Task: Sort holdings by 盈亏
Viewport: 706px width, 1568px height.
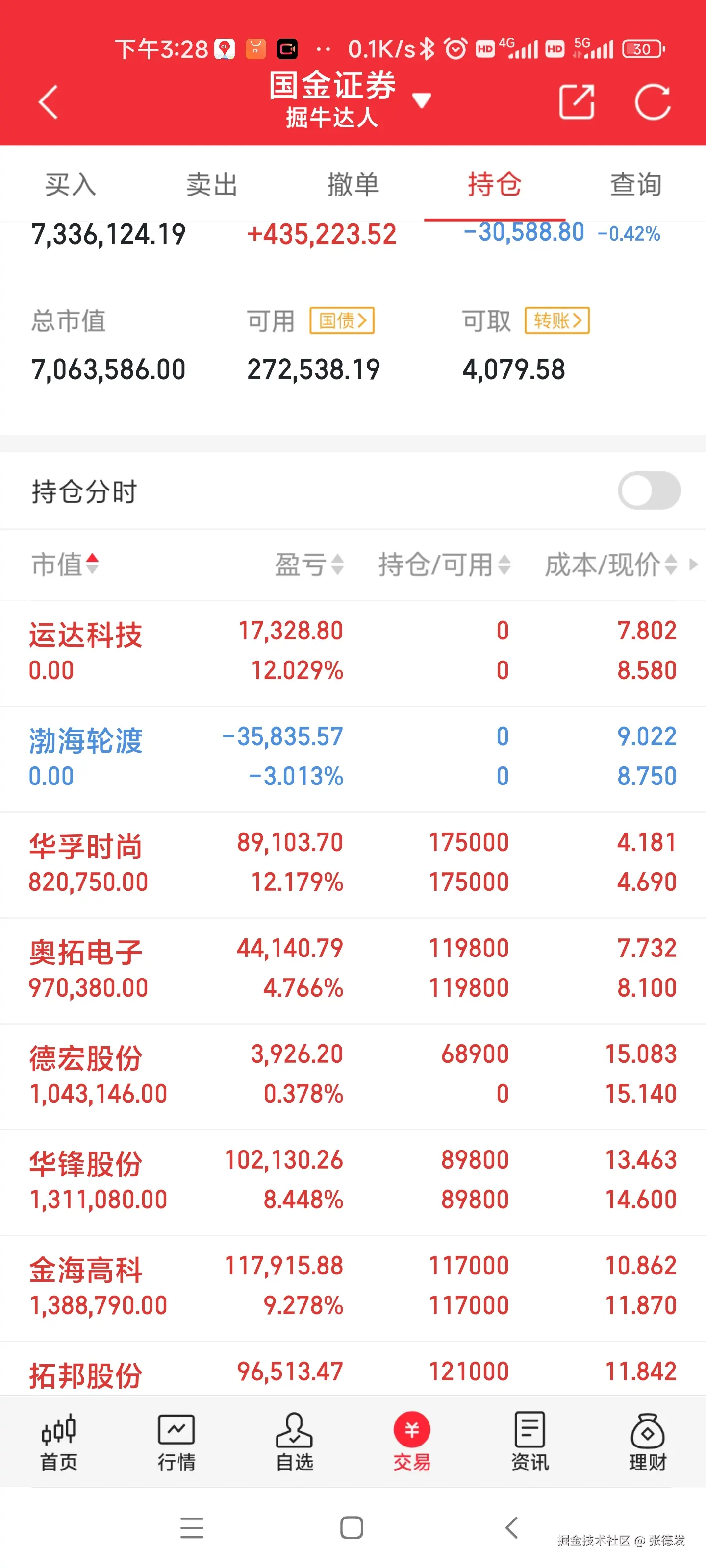Action: (309, 564)
